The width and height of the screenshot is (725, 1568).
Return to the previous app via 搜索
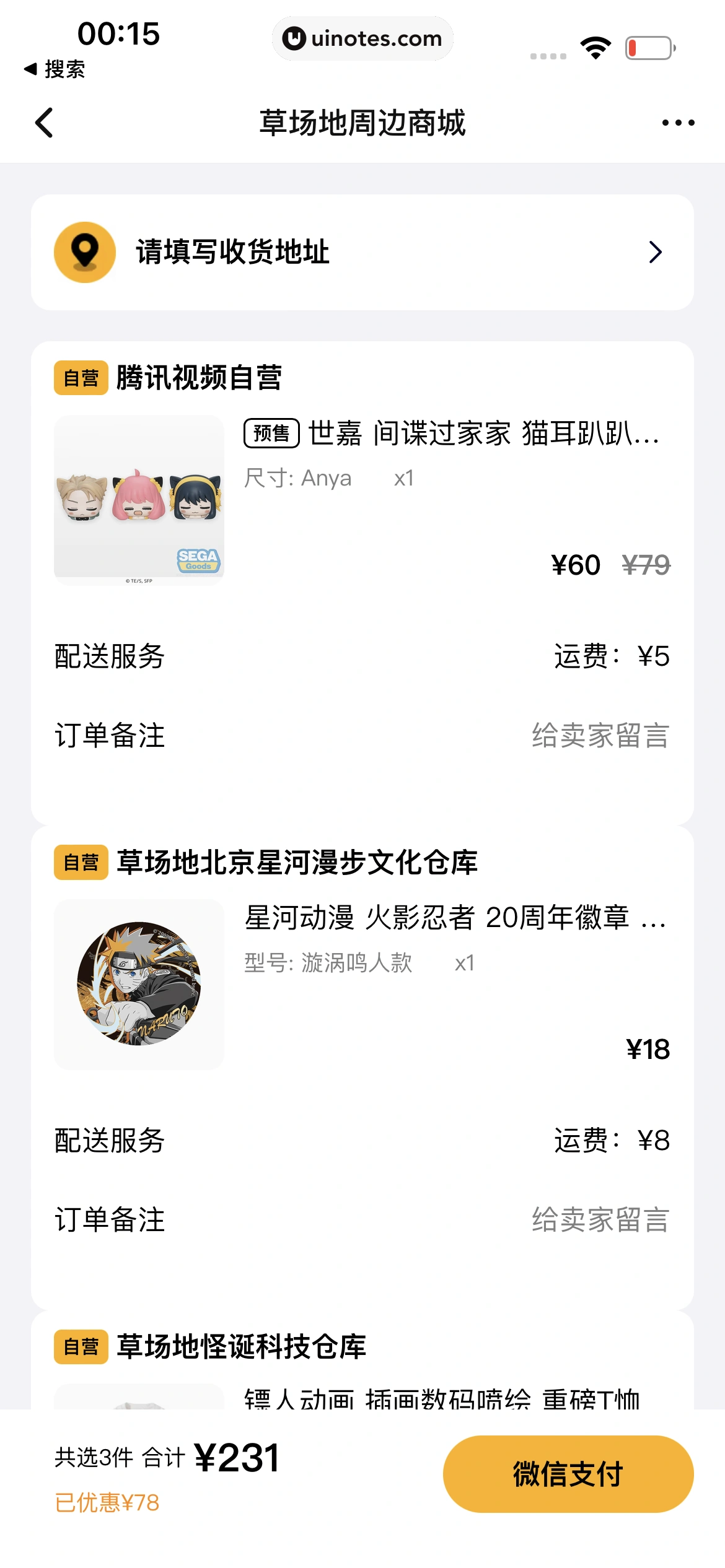tap(55, 69)
